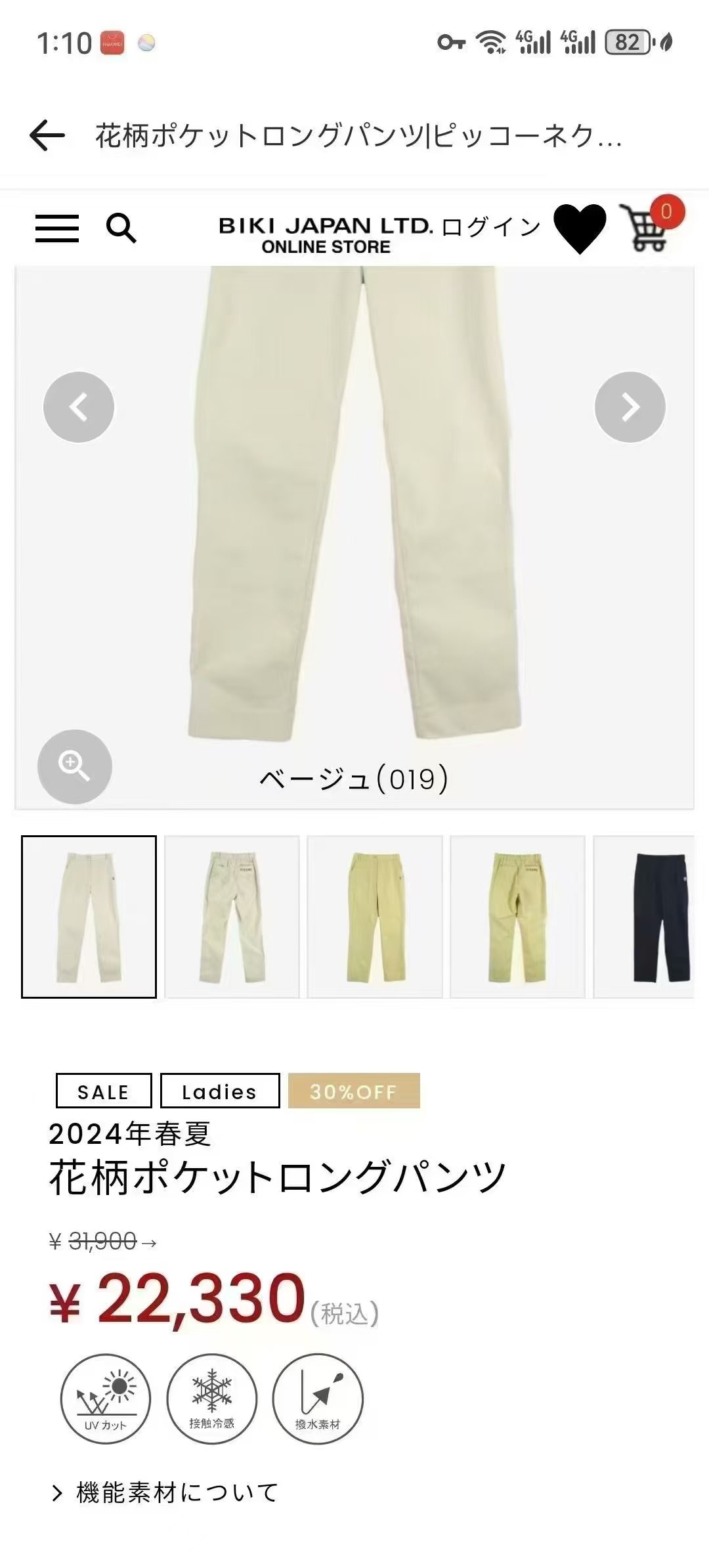Viewport: 709px width, 1568px height.
Task: Select the yellow-green back view thumbnail
Action: click(517, 917)
